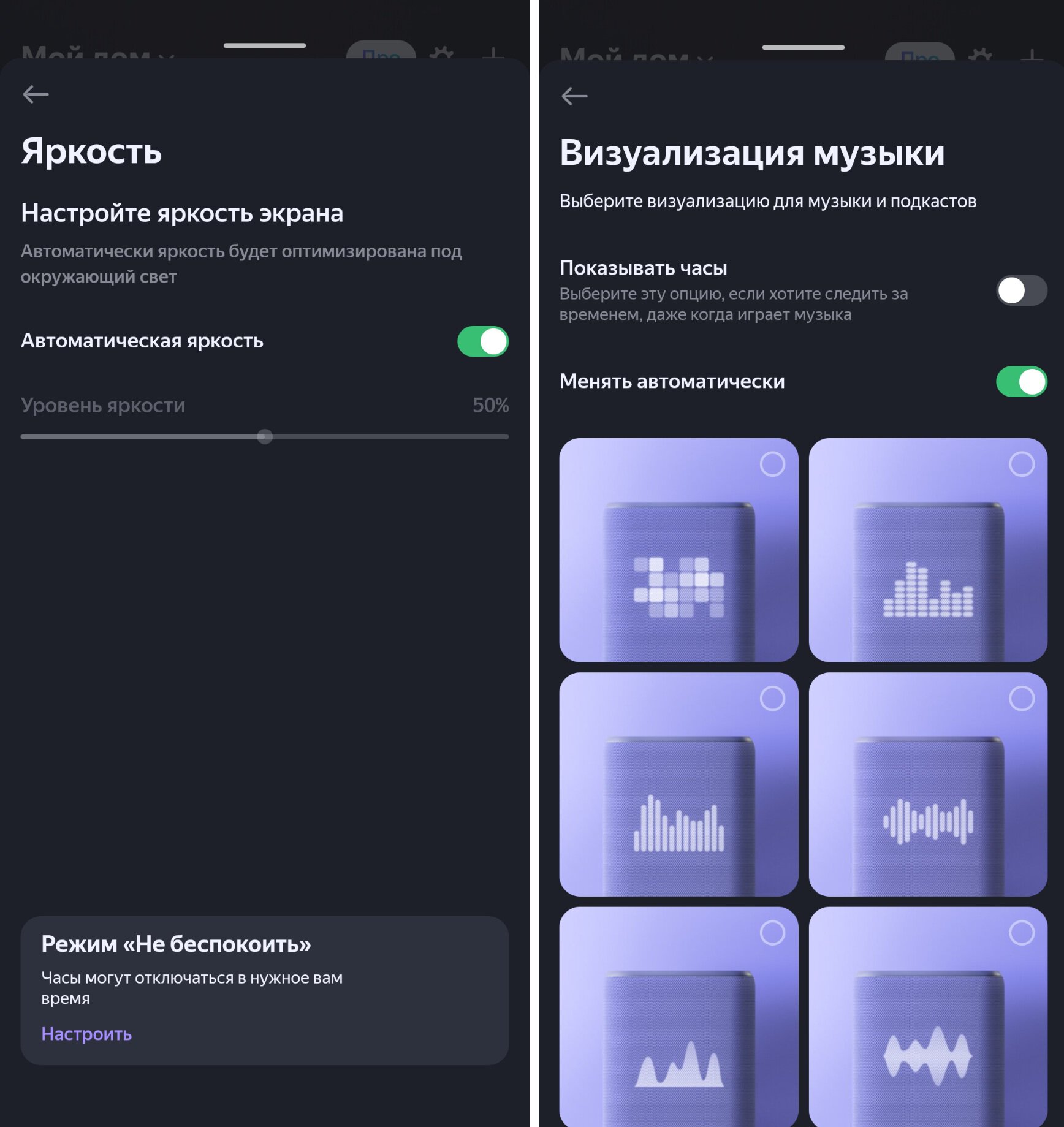Select the stacked equalizer bars visualization
1064x1127 pixels.
point(927,550)
